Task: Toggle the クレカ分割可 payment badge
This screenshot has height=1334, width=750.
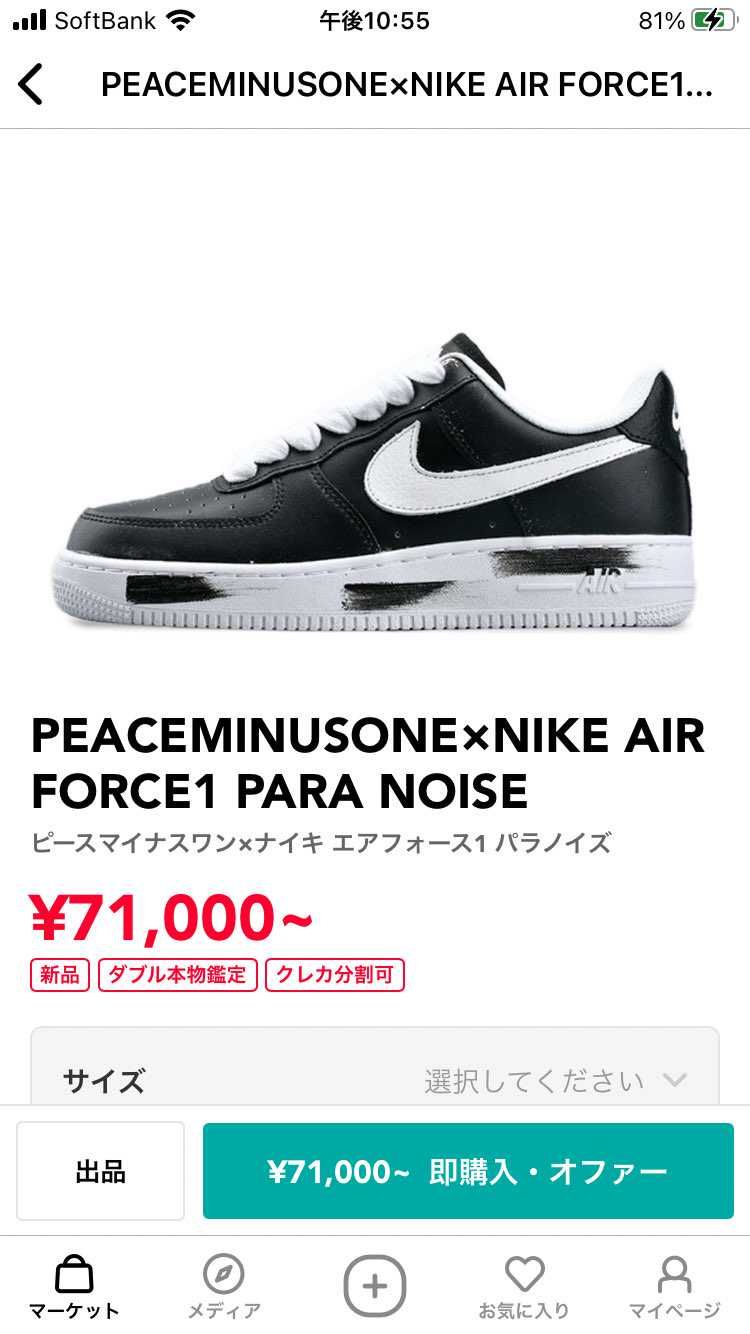Action: coord(335,975)
